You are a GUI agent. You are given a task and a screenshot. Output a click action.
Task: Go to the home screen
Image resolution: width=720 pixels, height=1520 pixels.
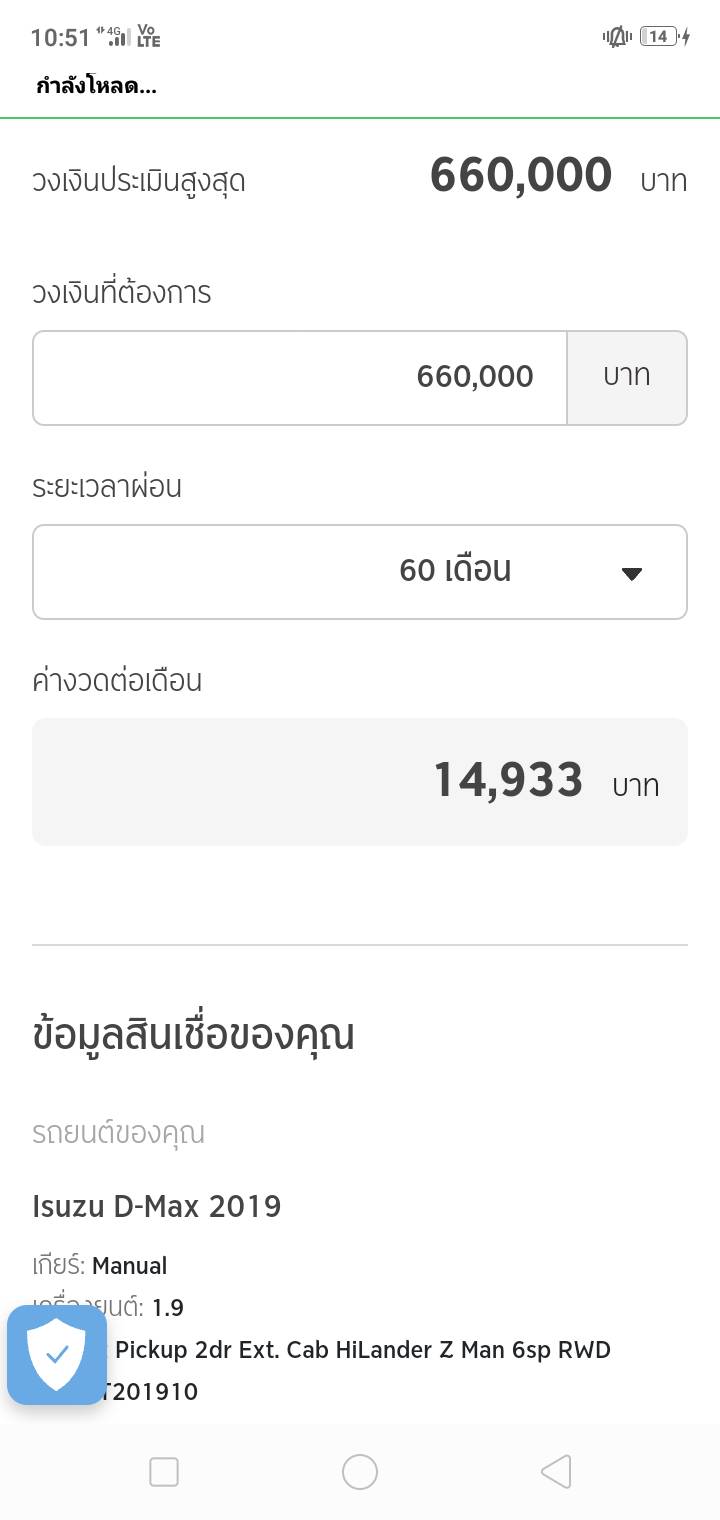360,1471
